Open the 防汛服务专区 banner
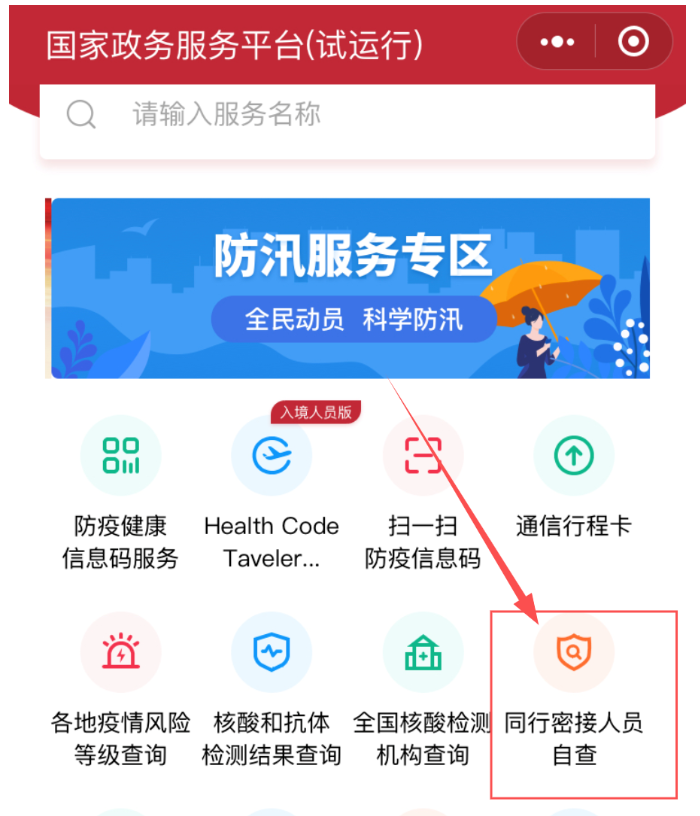The height and width of the screenshot is (816, 700). tap(350, 289)
